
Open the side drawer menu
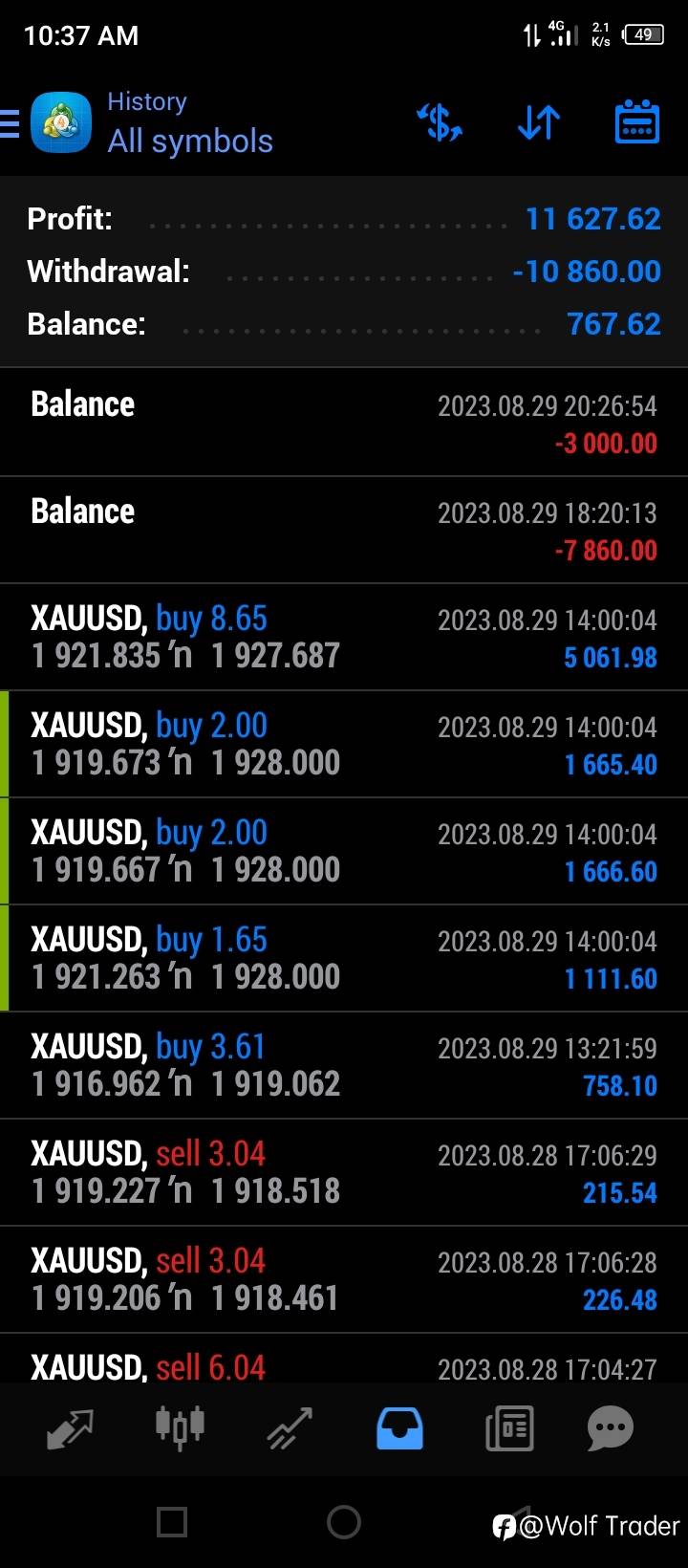coord(11,123)
